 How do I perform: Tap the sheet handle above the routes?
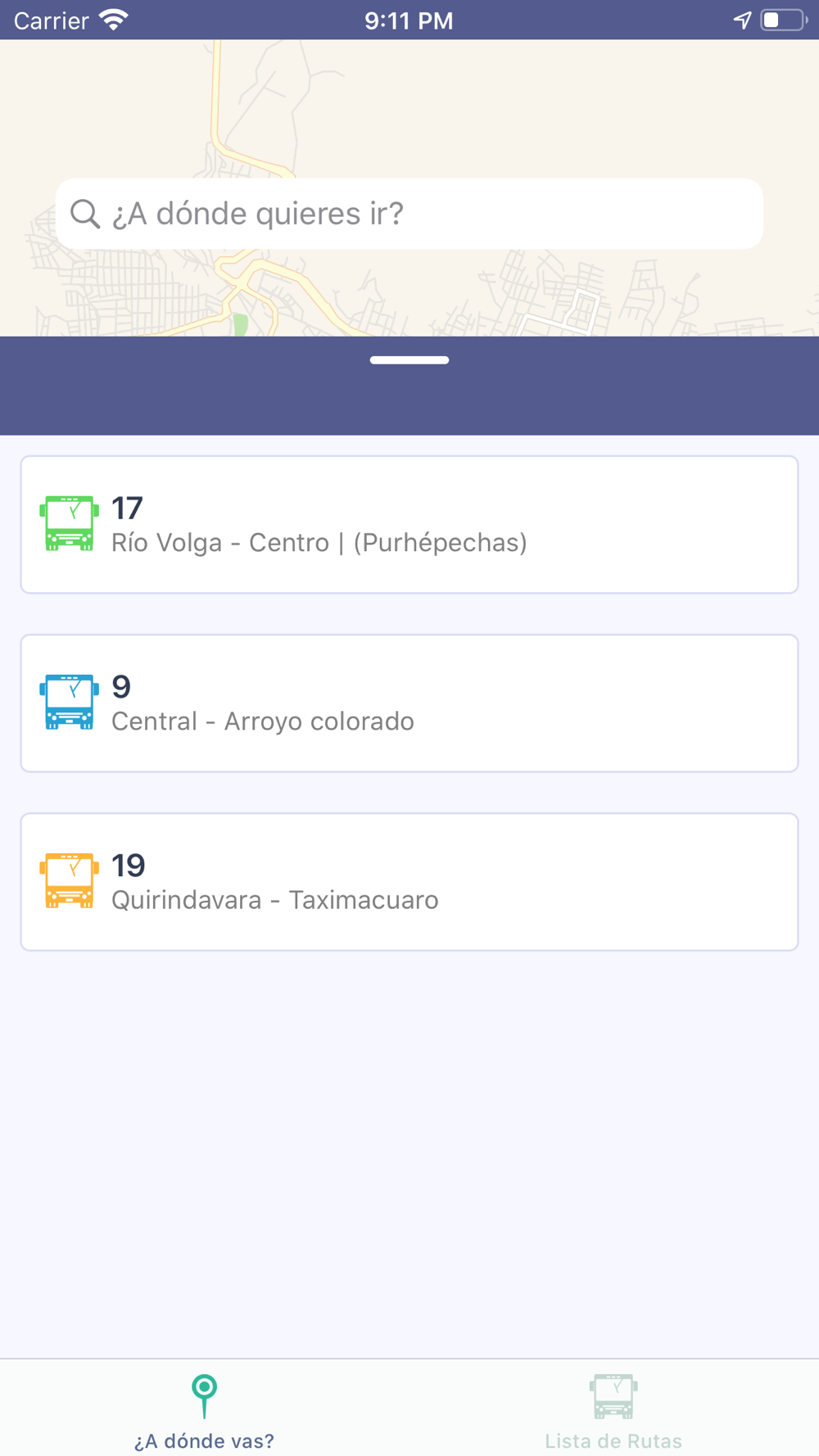tap(409, 360)
